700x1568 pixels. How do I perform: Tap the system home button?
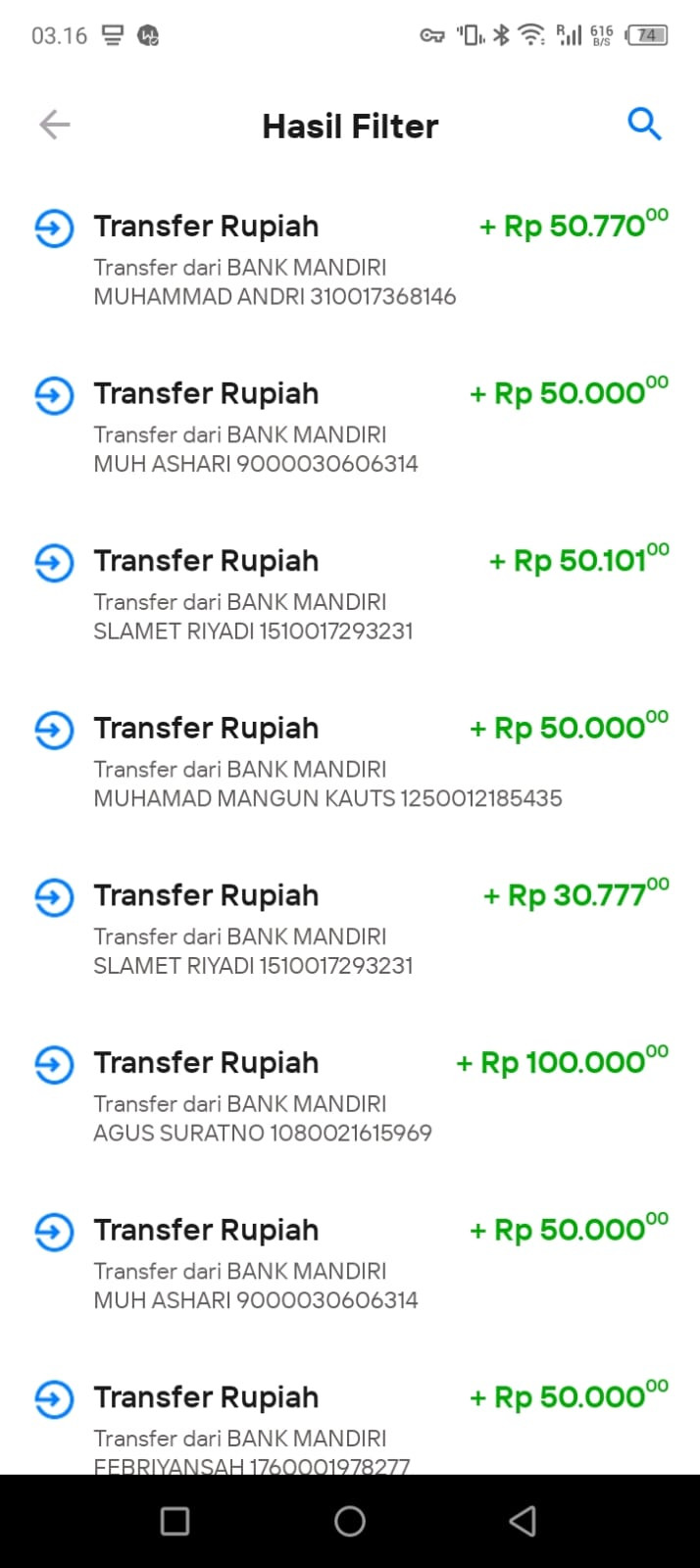click(x=350, y=1521)
